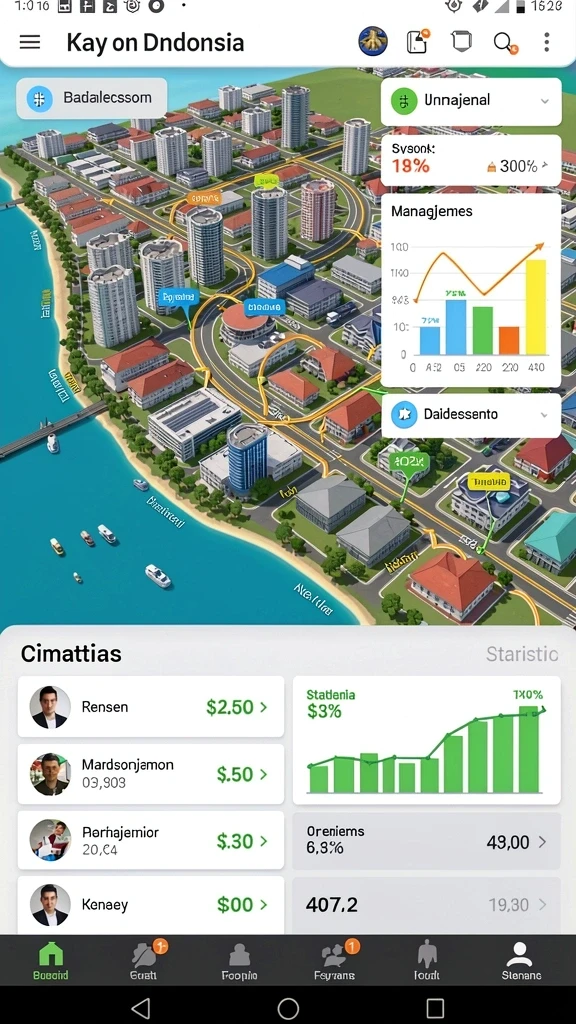The height and width of the screenshot is (1024, 576).
Task: Open the 407.2 statistics row
Action: 426,904
